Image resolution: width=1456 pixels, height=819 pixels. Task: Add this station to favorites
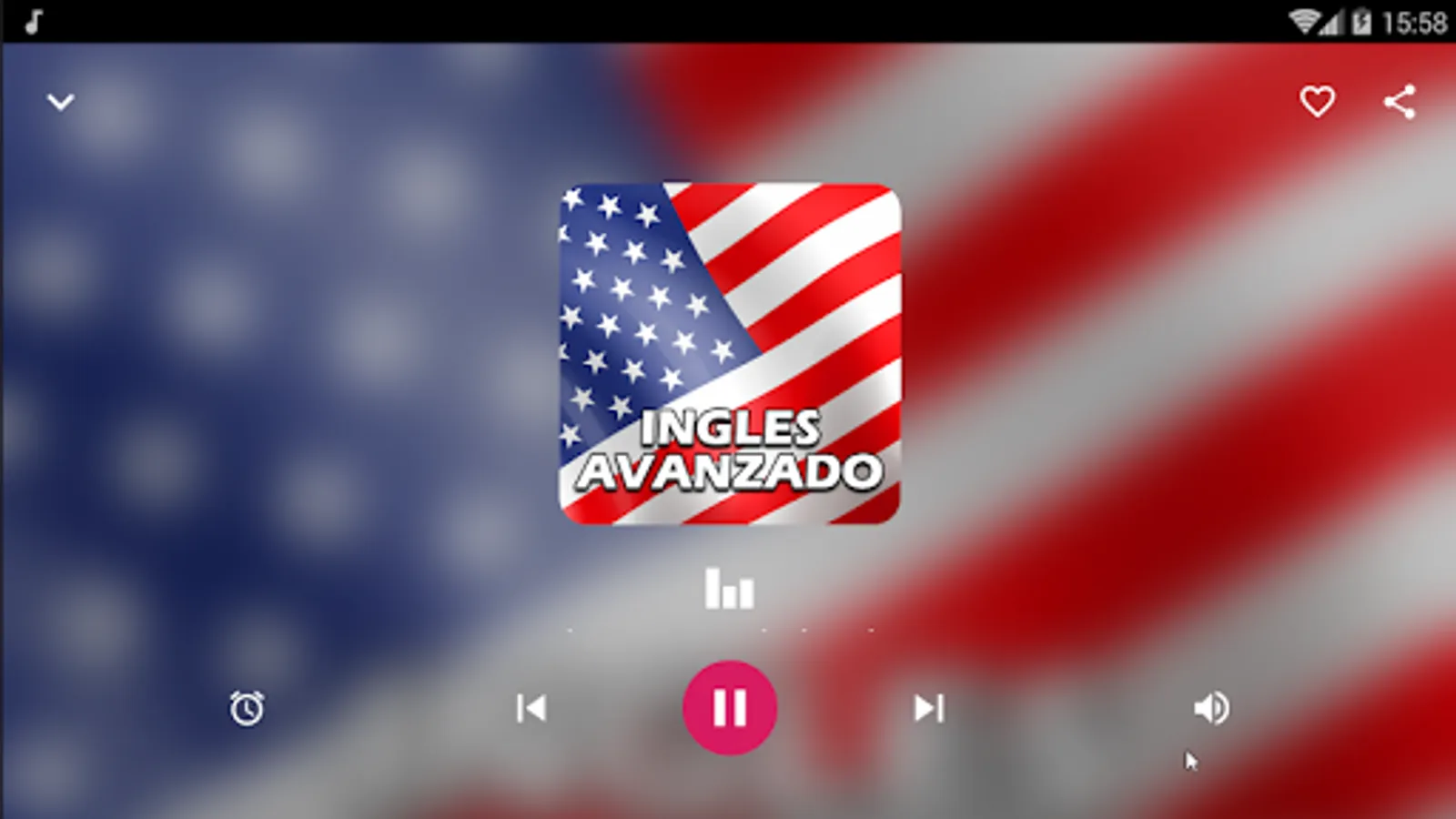pos(1317,101)
